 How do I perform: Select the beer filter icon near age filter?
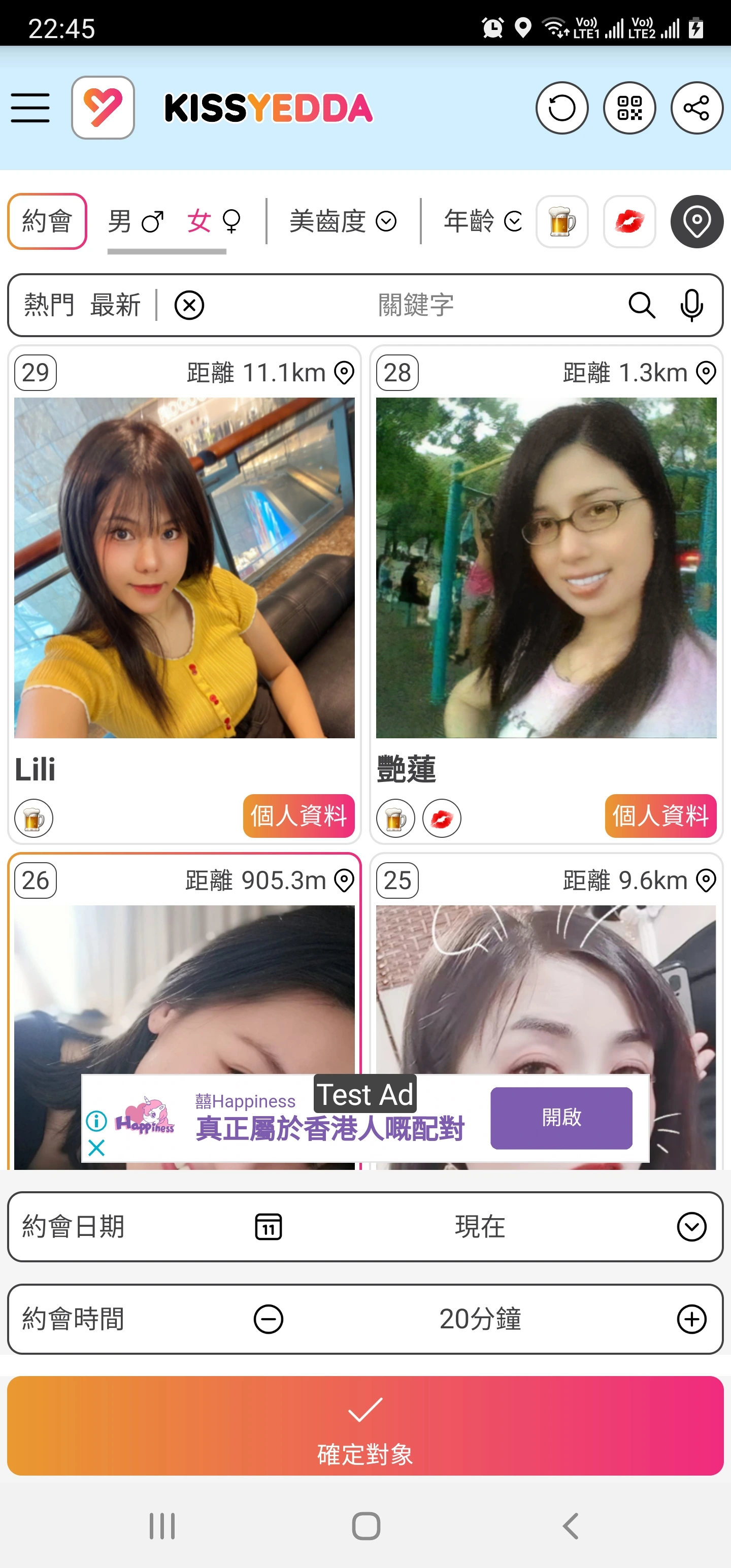[x=561, y=221]
